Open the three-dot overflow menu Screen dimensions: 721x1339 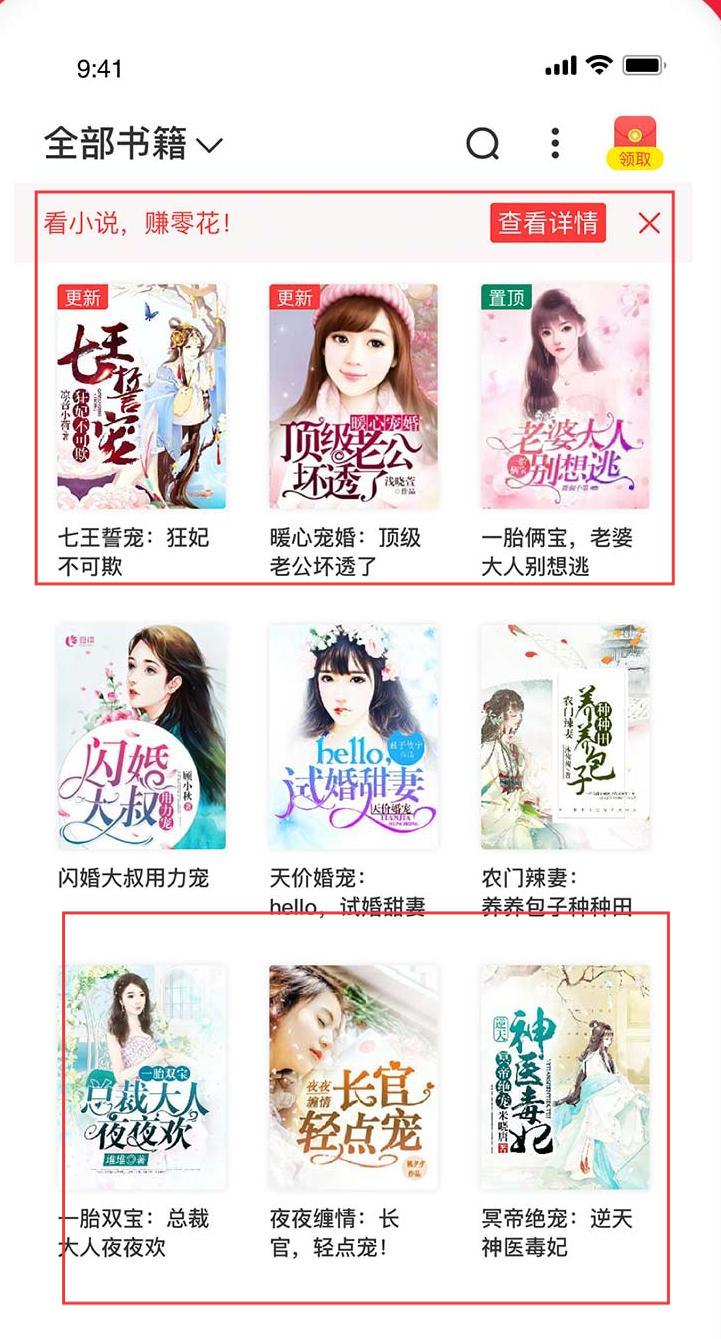555,144
